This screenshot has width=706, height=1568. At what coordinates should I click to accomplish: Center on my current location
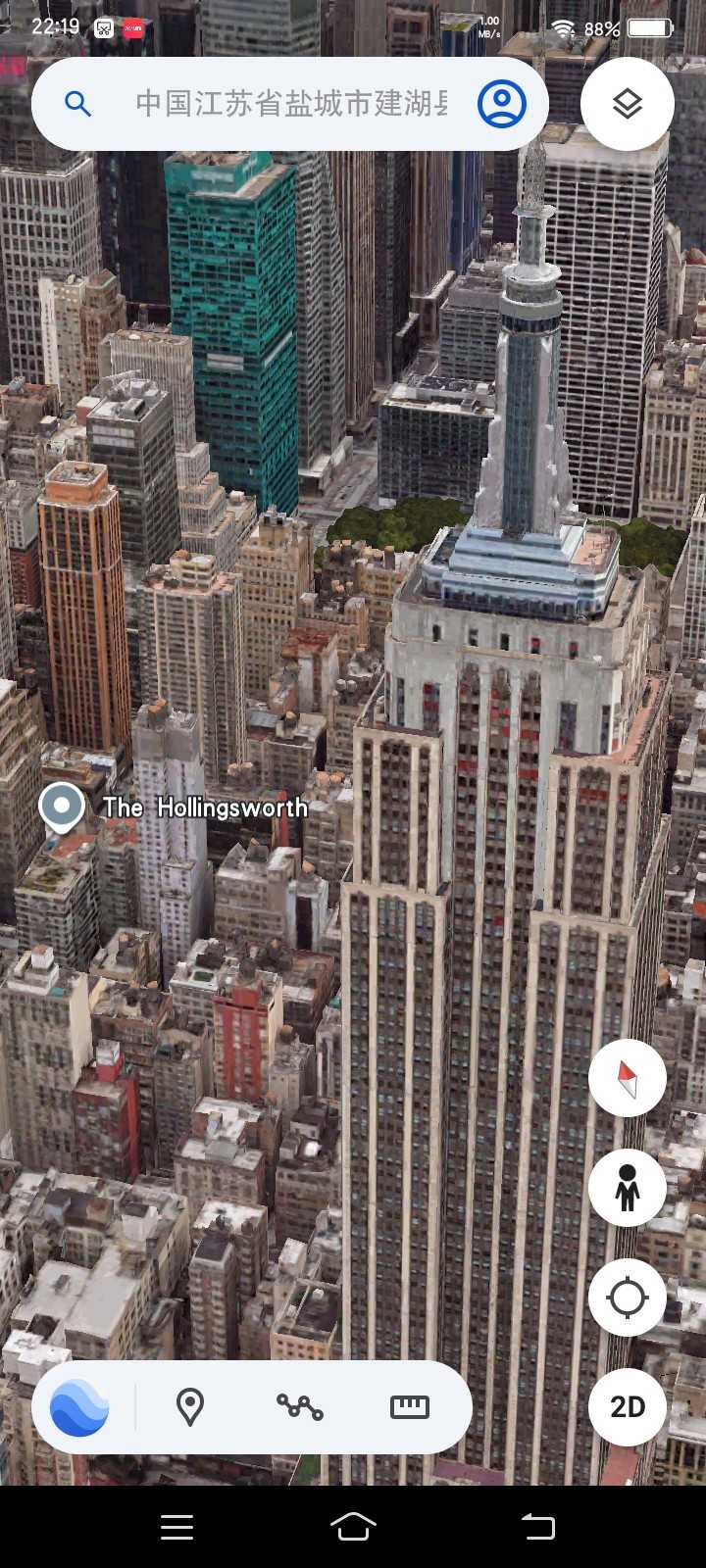click(x=628, y=1298)
